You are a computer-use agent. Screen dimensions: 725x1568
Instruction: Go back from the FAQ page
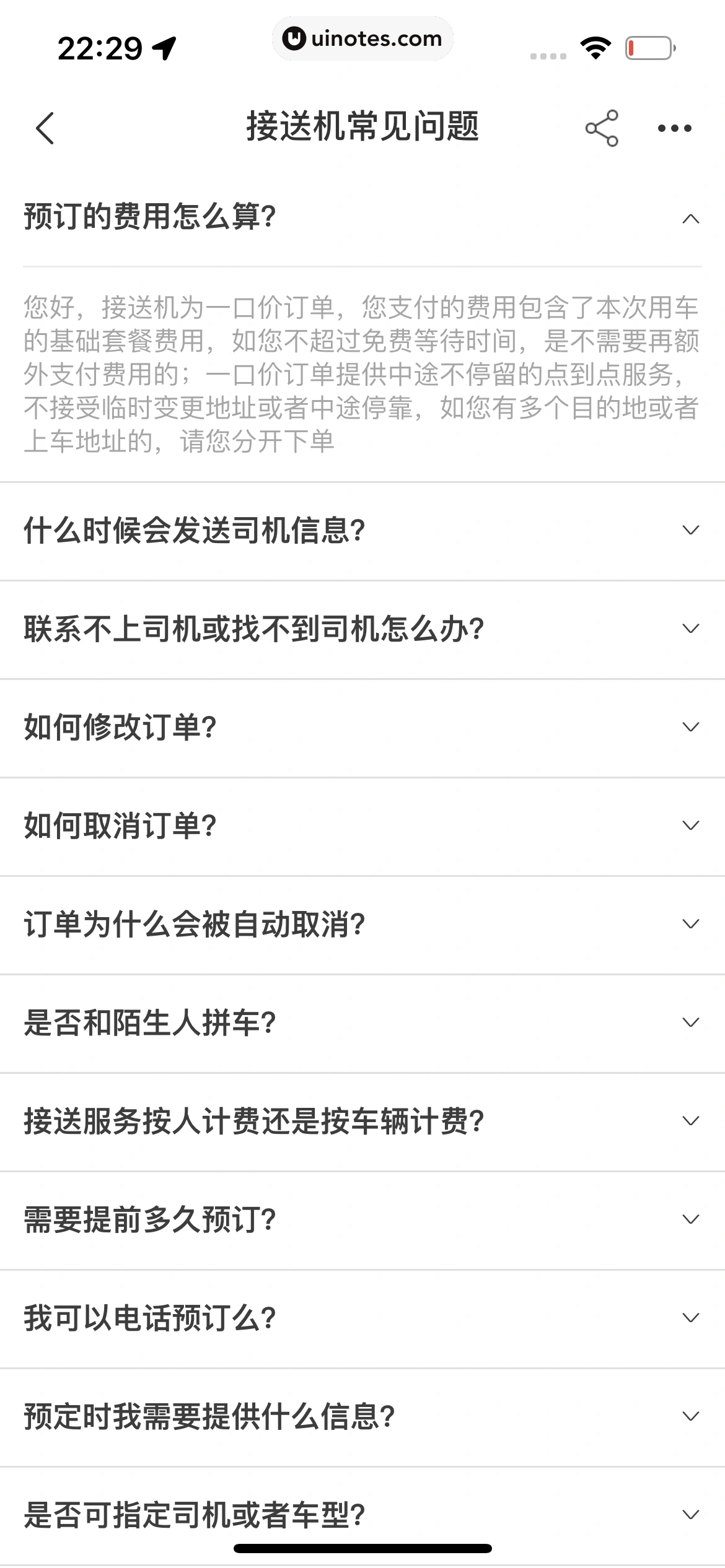[45, 128]
